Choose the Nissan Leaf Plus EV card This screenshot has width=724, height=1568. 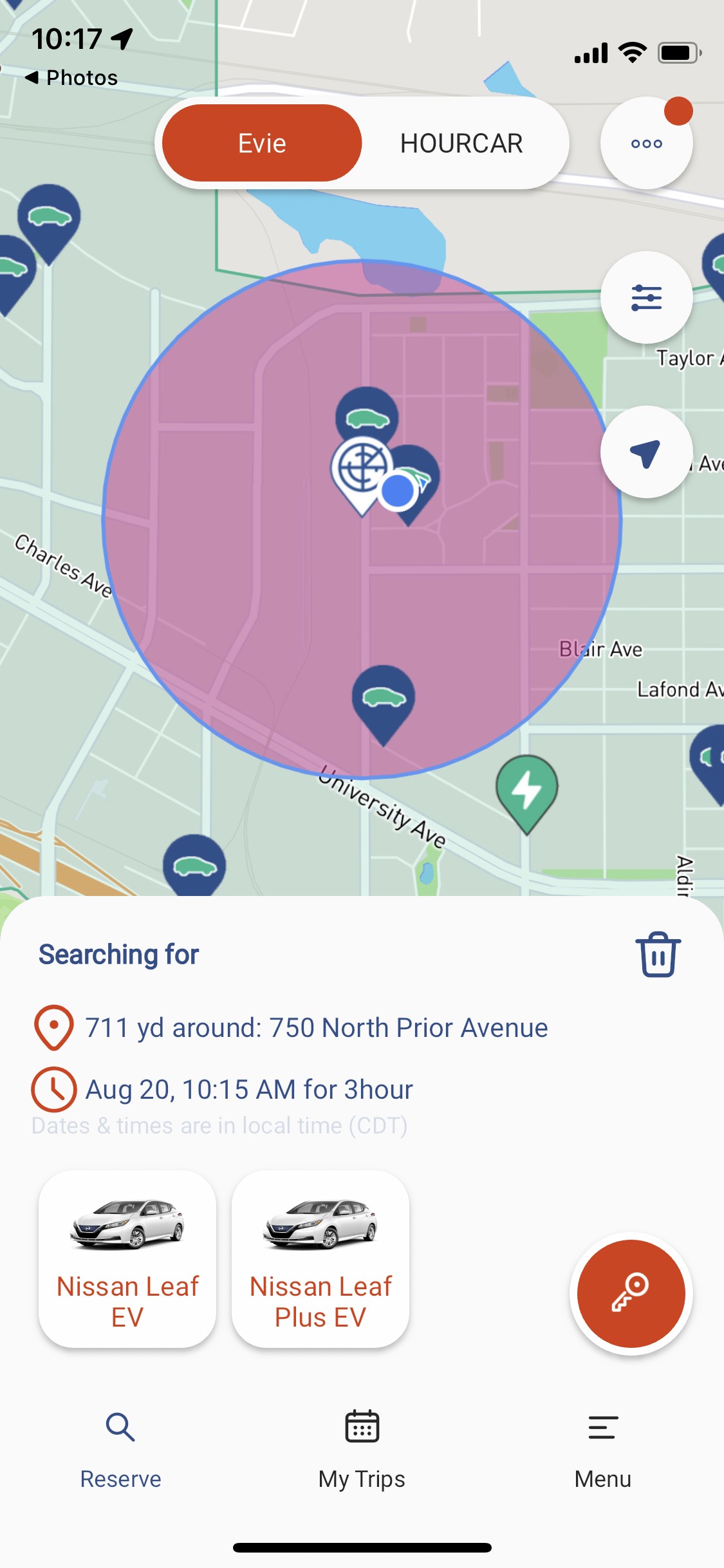click(x=320, y=1259)
